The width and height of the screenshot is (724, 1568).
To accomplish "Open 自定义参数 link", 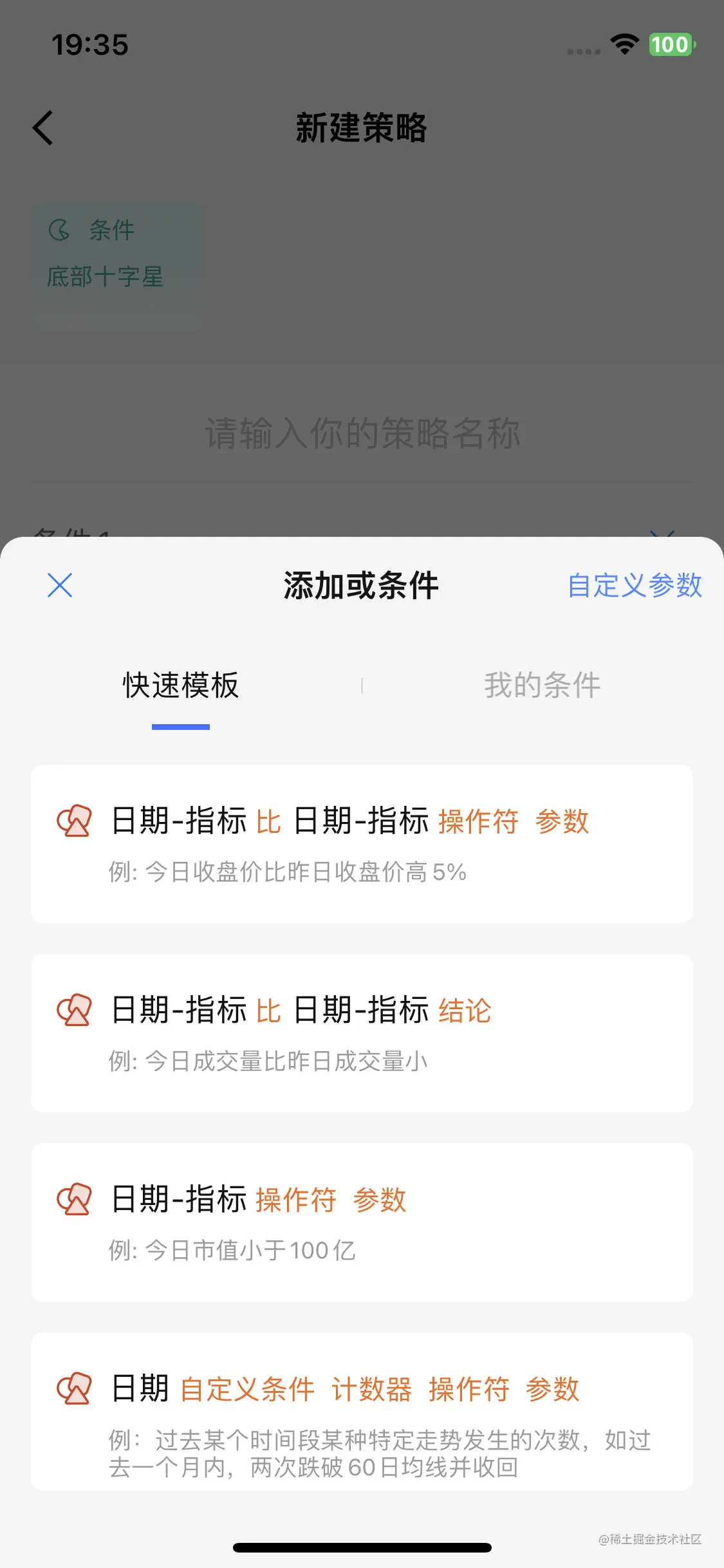I will [x=634, y=586].
